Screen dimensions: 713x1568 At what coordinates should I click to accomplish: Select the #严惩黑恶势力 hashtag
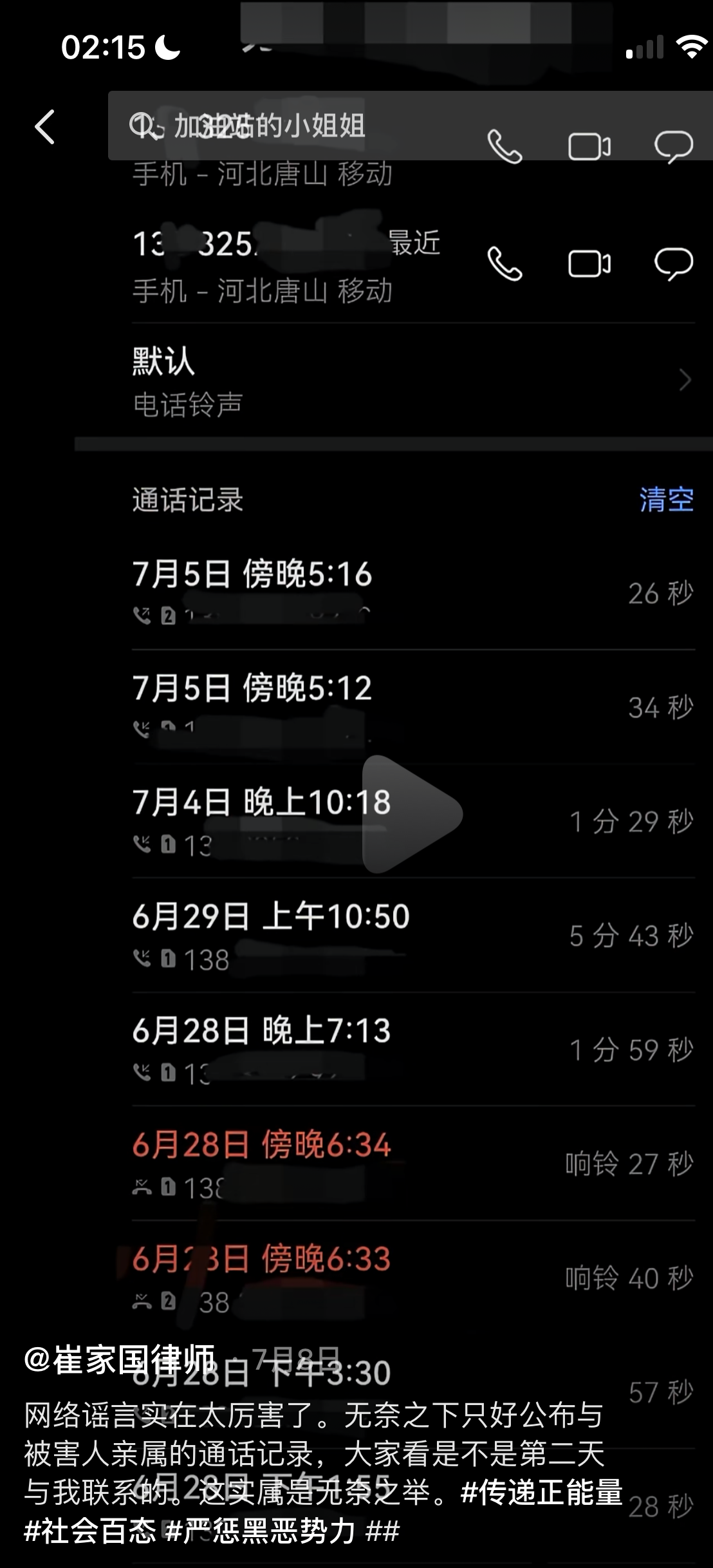(x=260, y=1530)
